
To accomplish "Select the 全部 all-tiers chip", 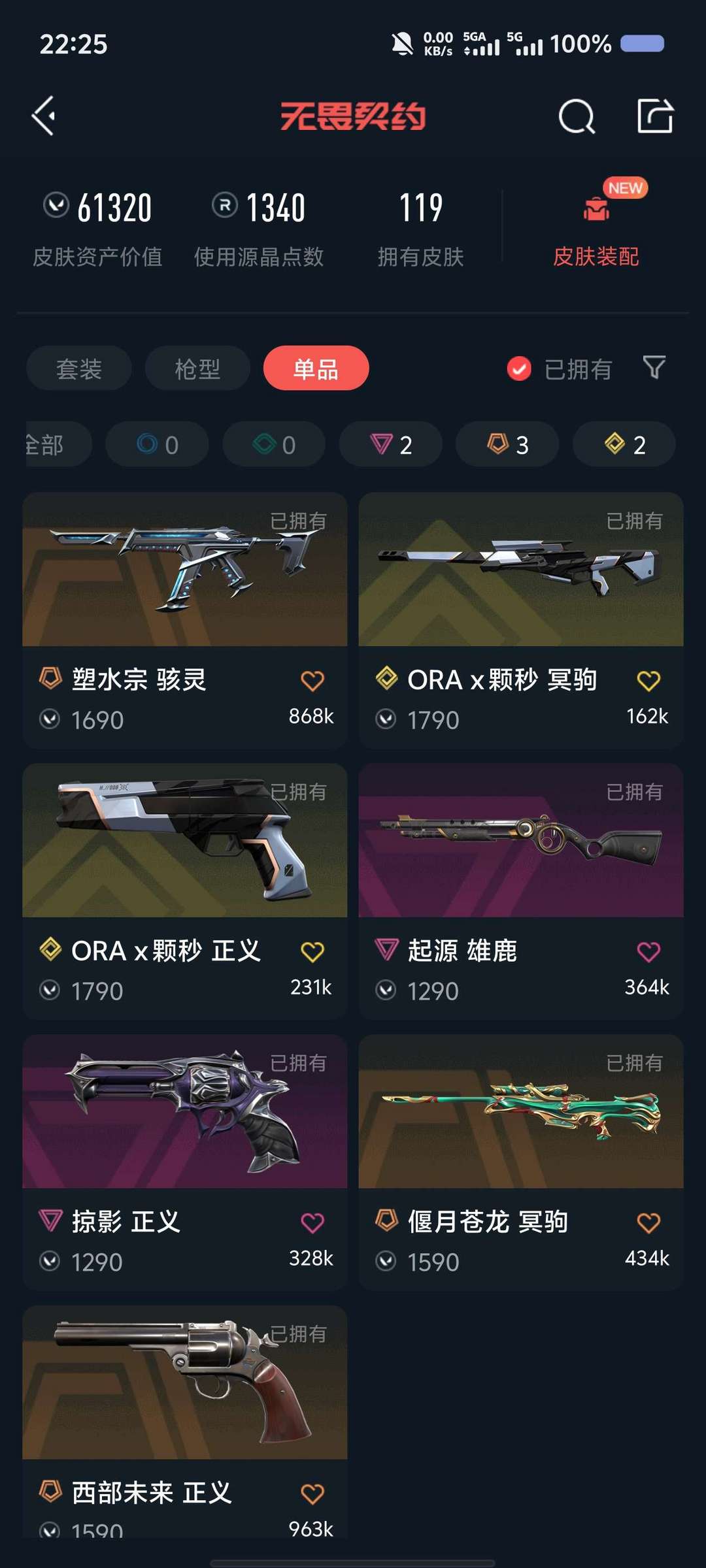I will coord(52,444).
